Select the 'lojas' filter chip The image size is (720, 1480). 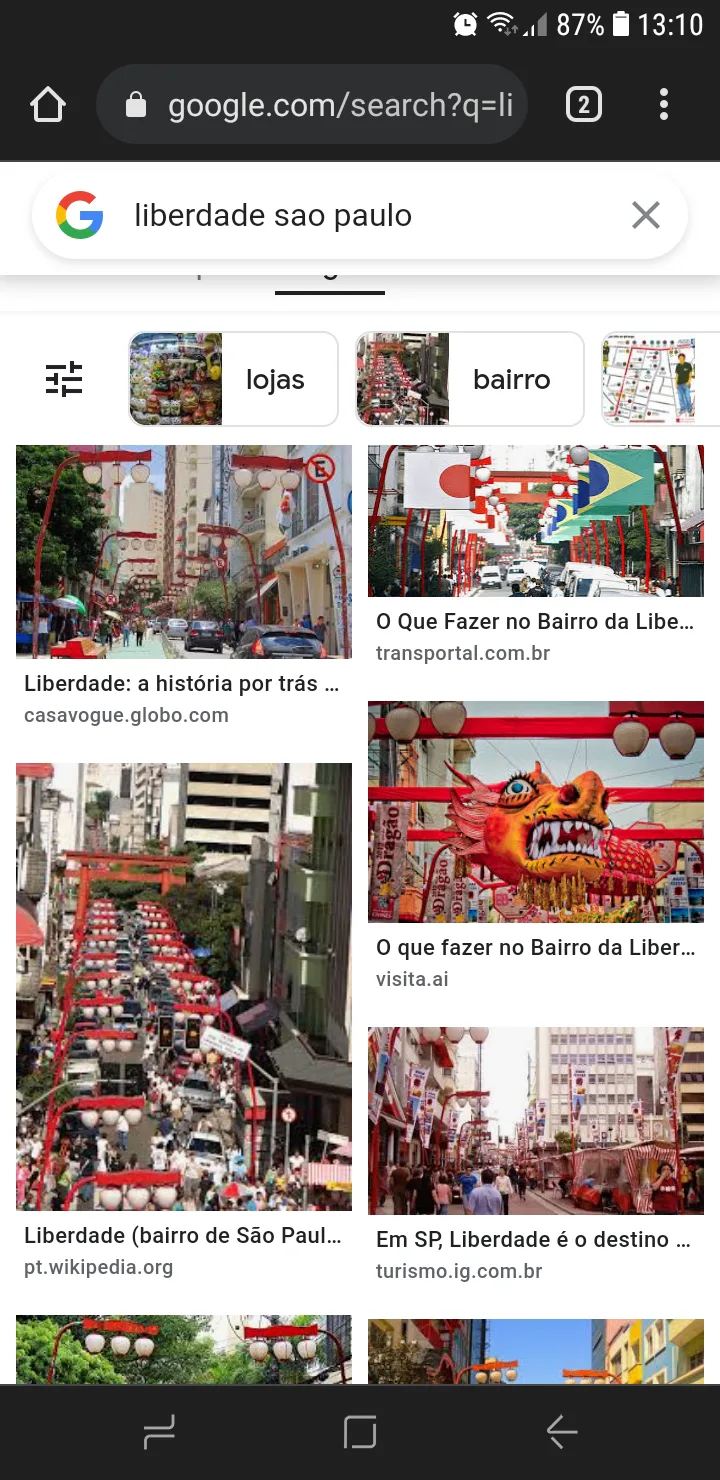pyautogui.click(x=233, y=379)
